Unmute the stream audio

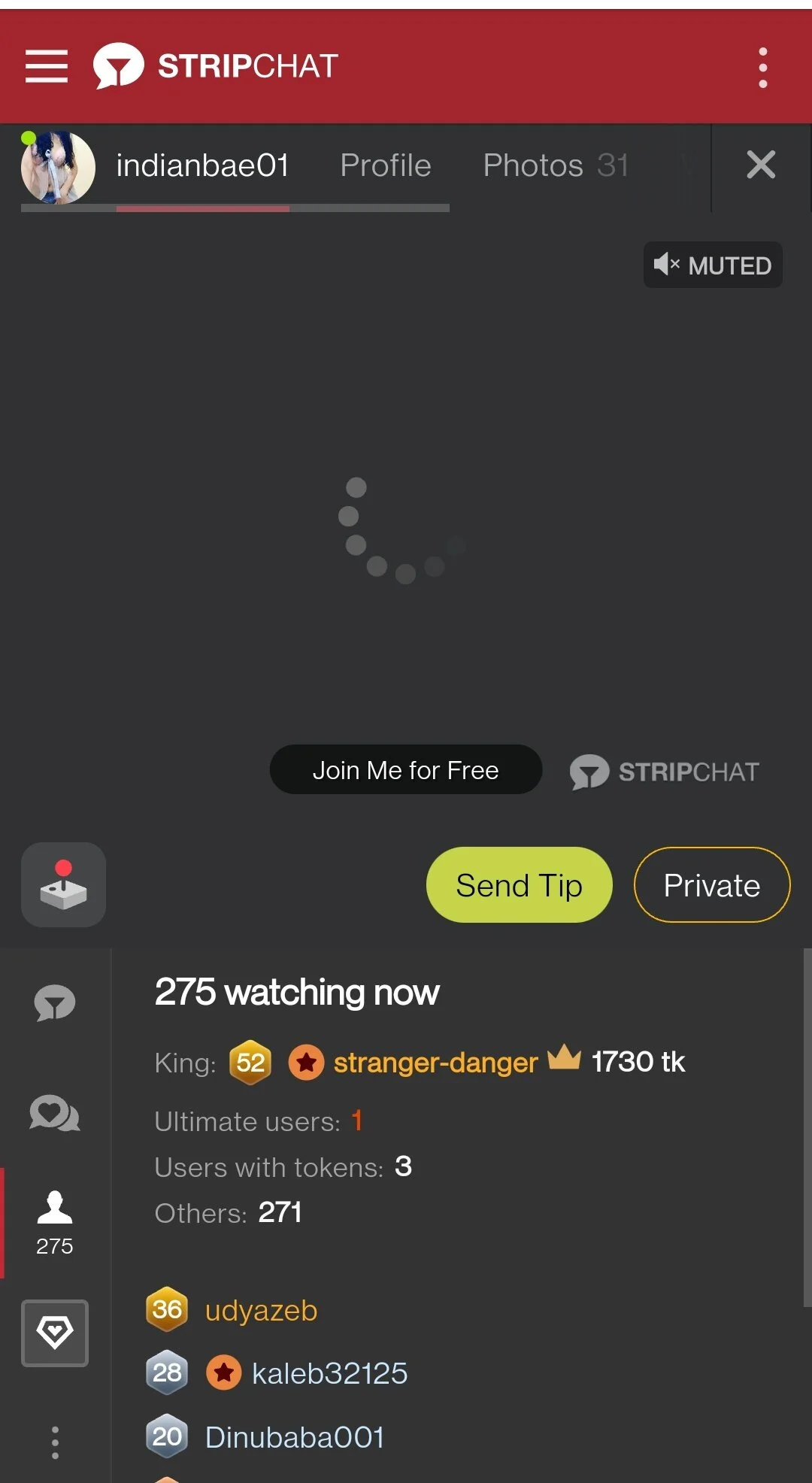coord(713,265)
